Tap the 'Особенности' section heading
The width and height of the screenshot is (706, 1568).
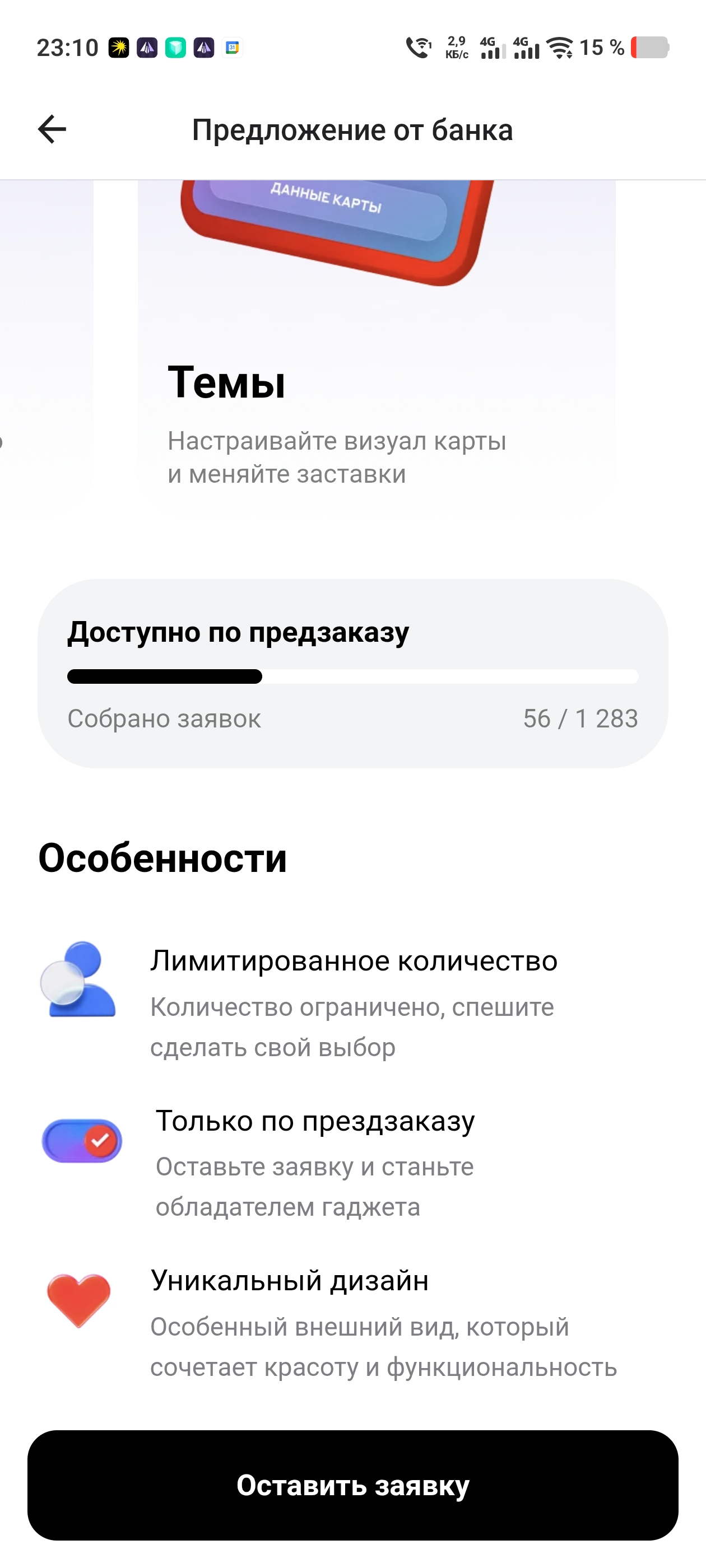[162, 856]
